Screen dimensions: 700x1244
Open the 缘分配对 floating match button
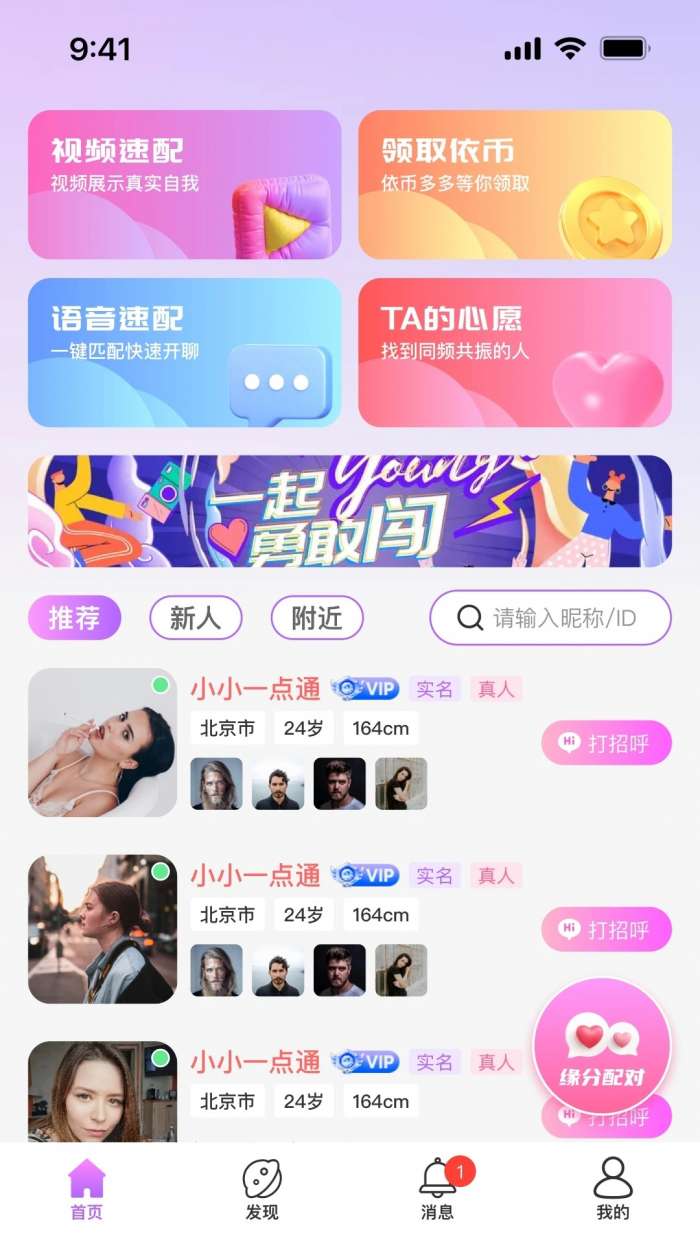tap(602, 1046)
